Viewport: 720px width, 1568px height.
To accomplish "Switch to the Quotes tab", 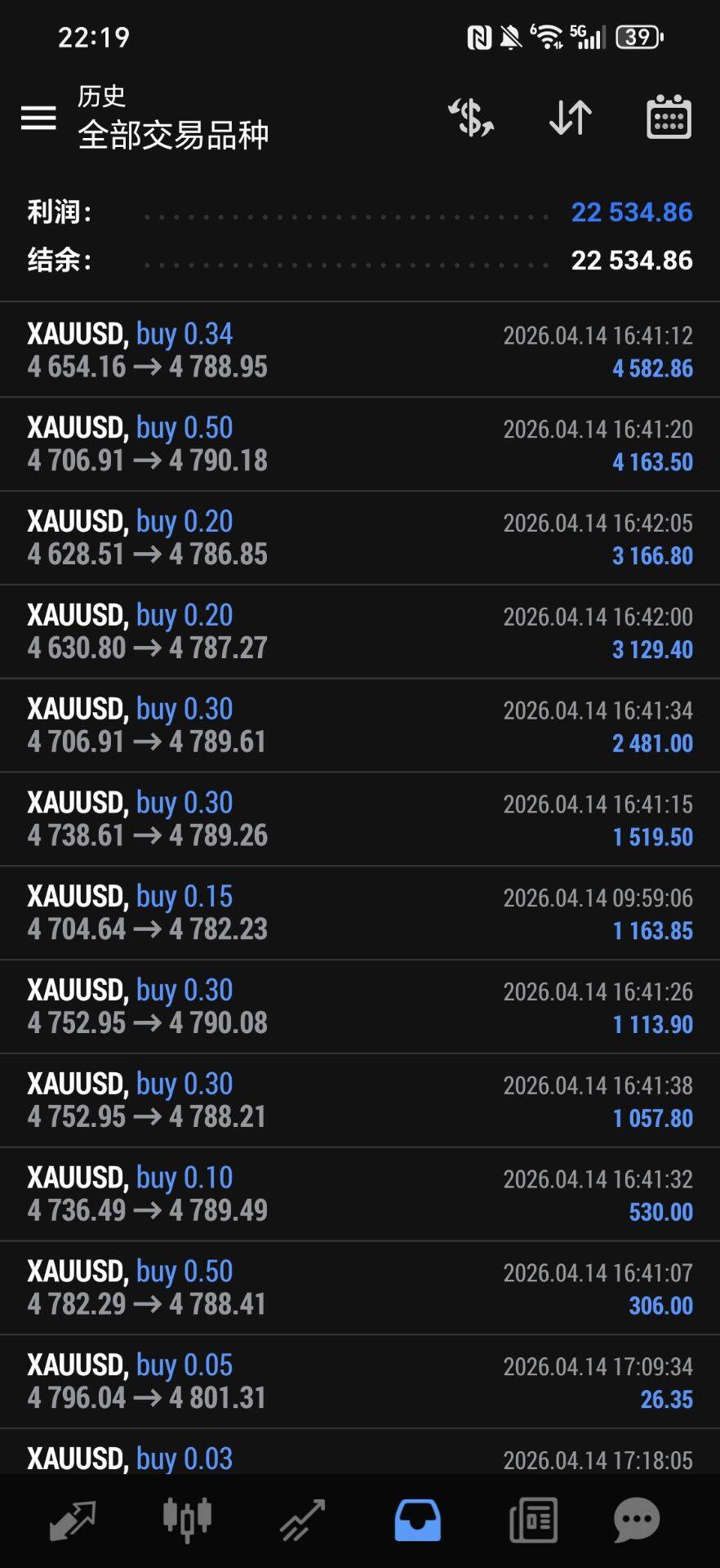I will [73, 1521].
